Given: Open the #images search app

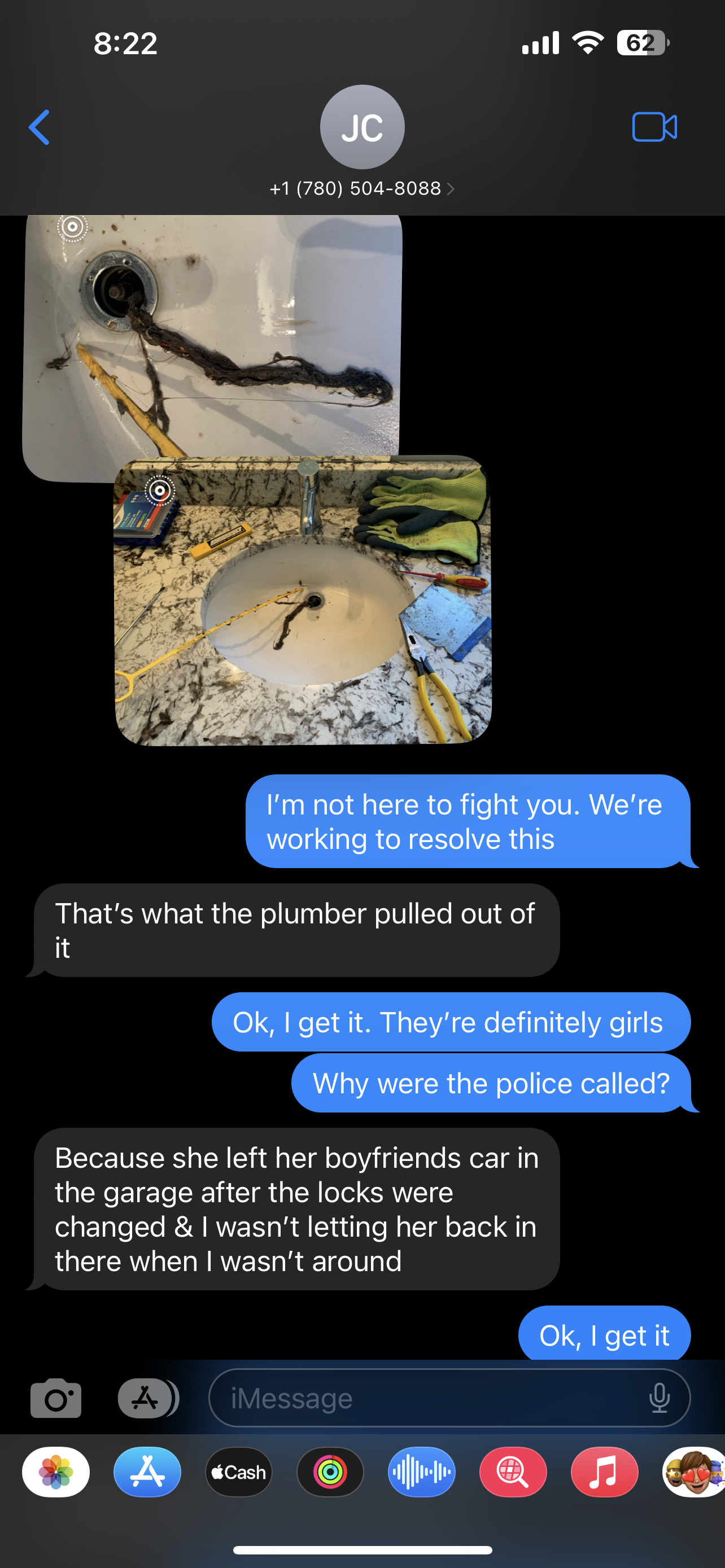Looking at the screenshot, I should (513, 1473).
